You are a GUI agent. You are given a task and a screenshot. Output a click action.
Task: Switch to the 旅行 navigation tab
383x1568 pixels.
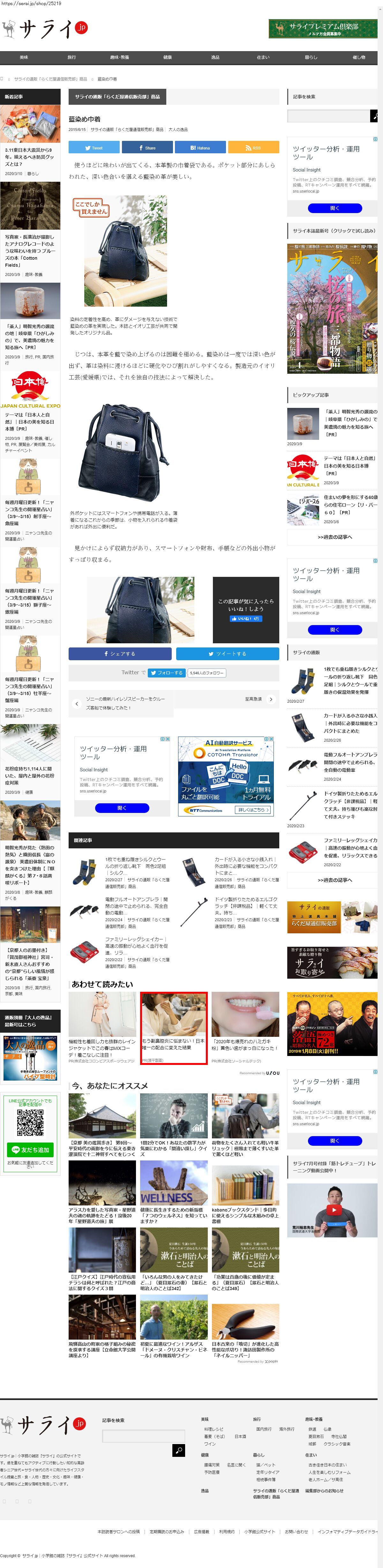[x=72, y=57]
